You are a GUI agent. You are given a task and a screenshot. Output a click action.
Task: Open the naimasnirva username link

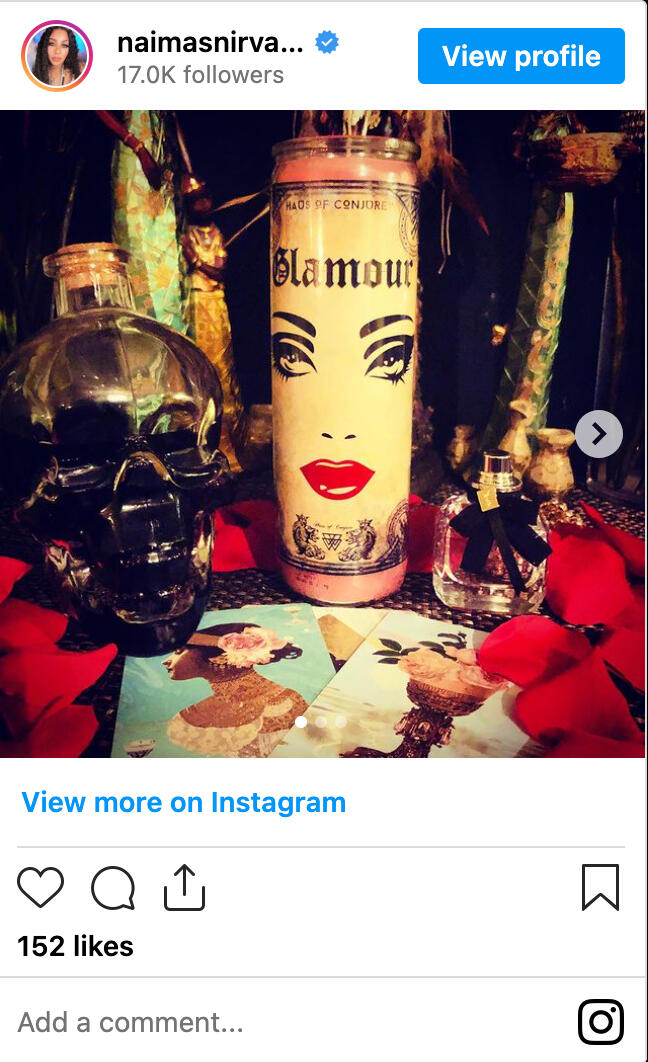[x=210, y=43]
